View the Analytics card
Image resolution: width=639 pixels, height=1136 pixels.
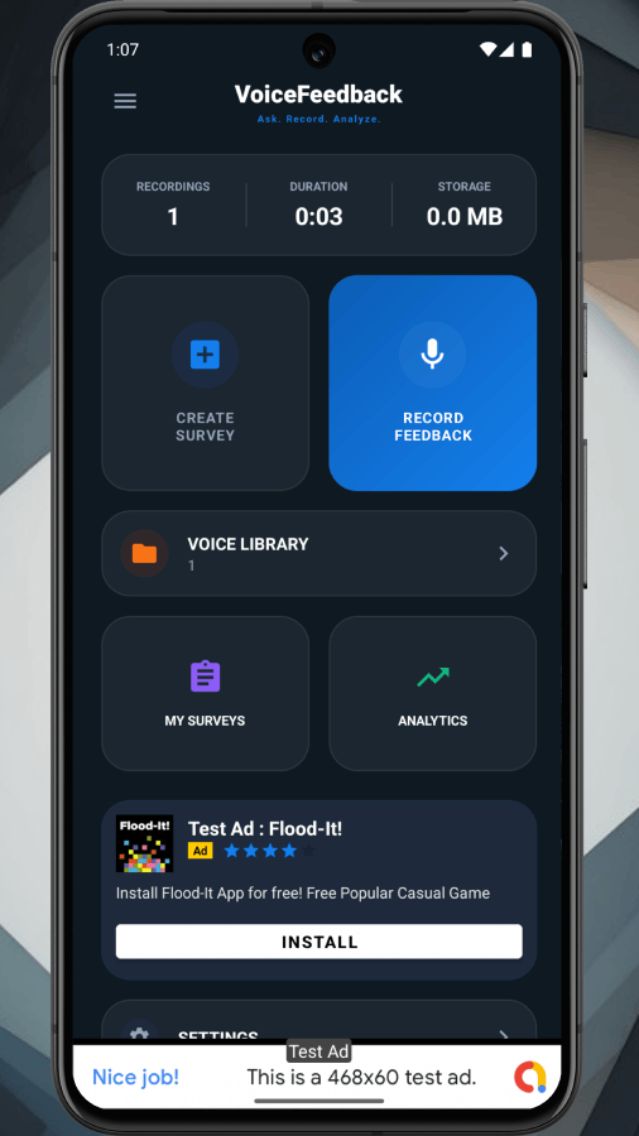pyautogui.click(x=432, y=693)
